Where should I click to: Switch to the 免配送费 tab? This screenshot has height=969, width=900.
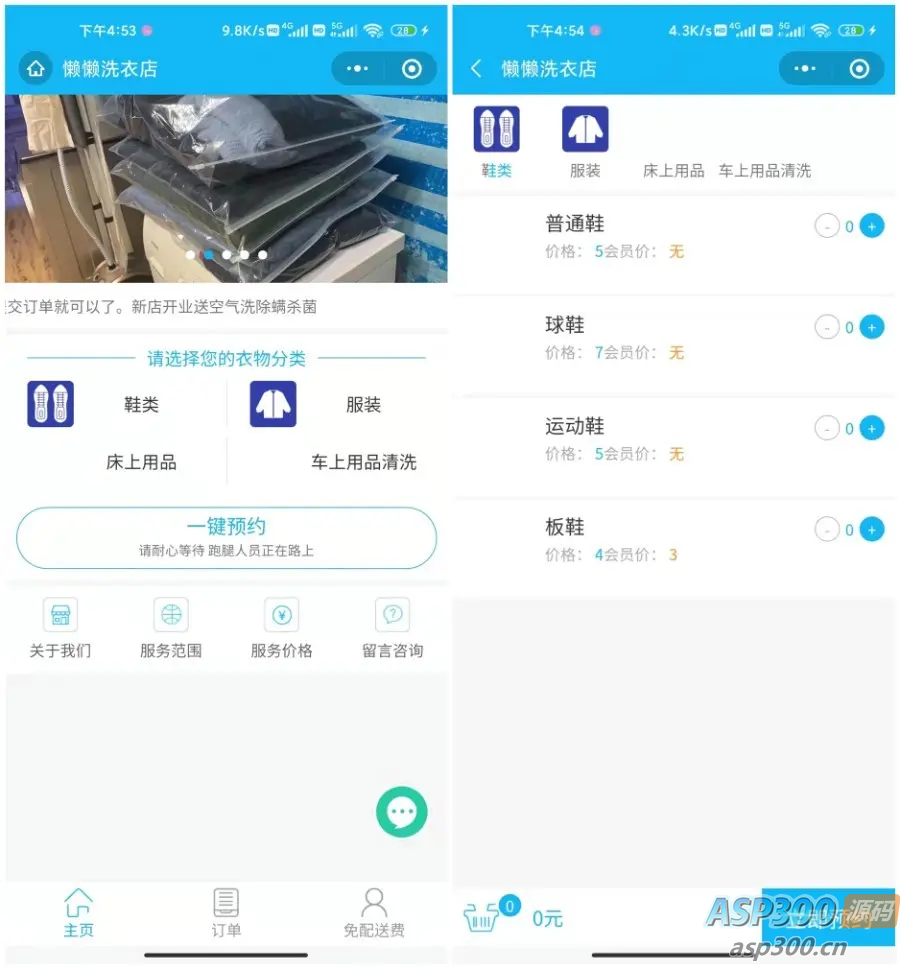point(374,913)
